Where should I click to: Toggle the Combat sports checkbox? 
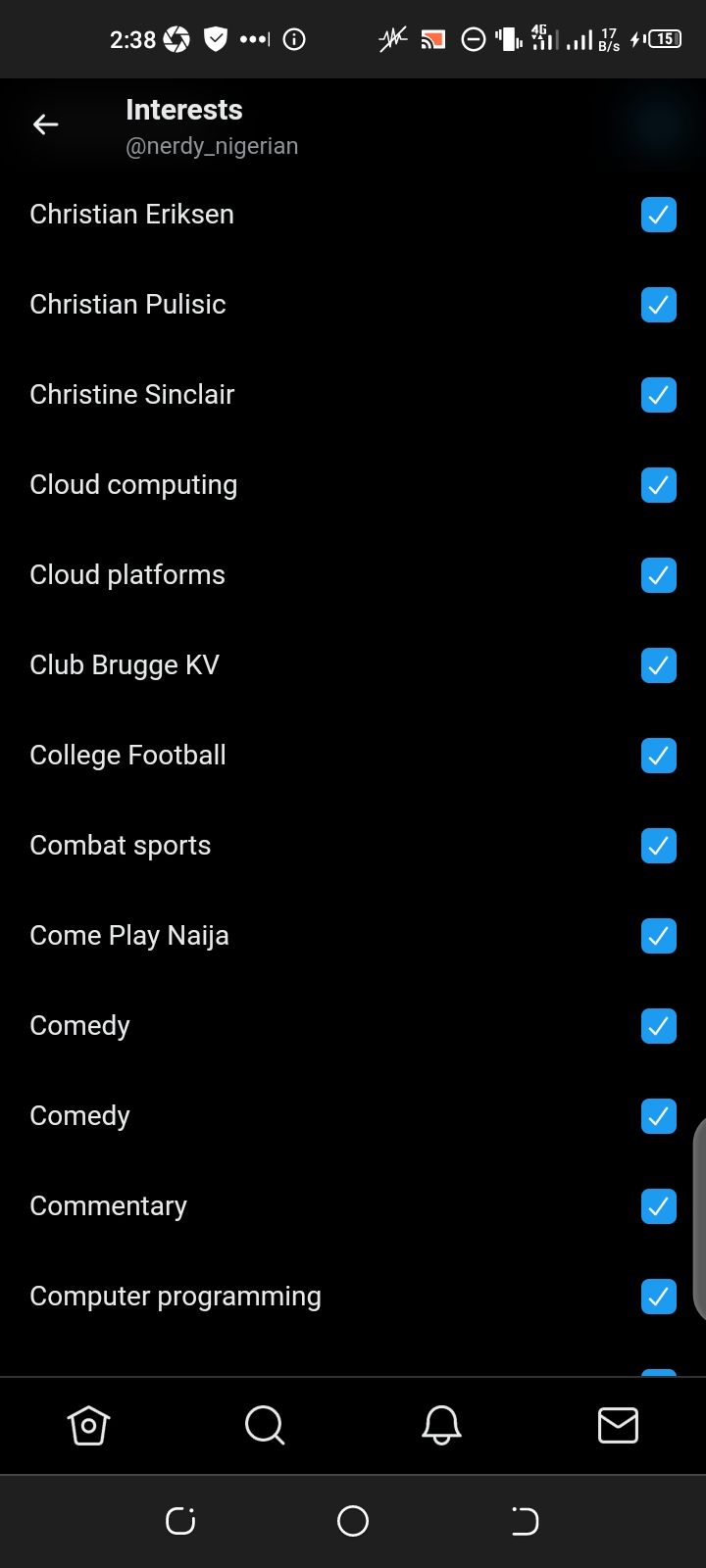(x=658, y=846)
